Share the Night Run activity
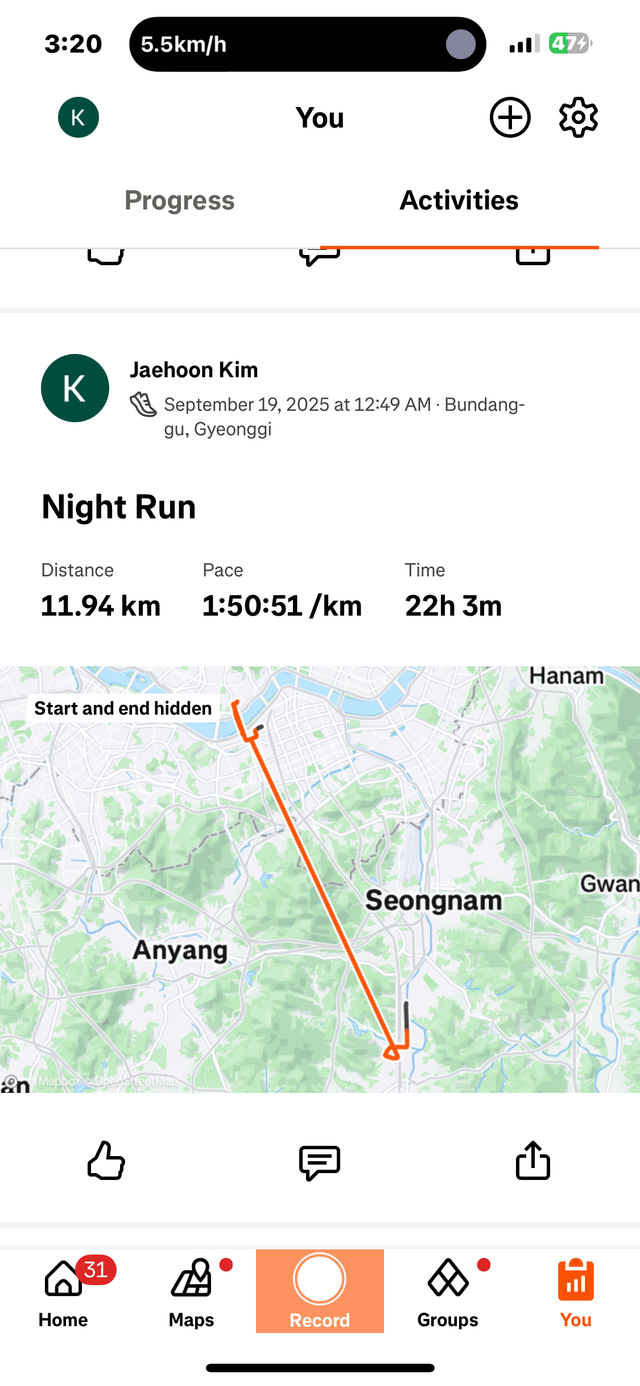Image resolution: width=640 pixels, height=1386 pixels. pos(533,1162)
